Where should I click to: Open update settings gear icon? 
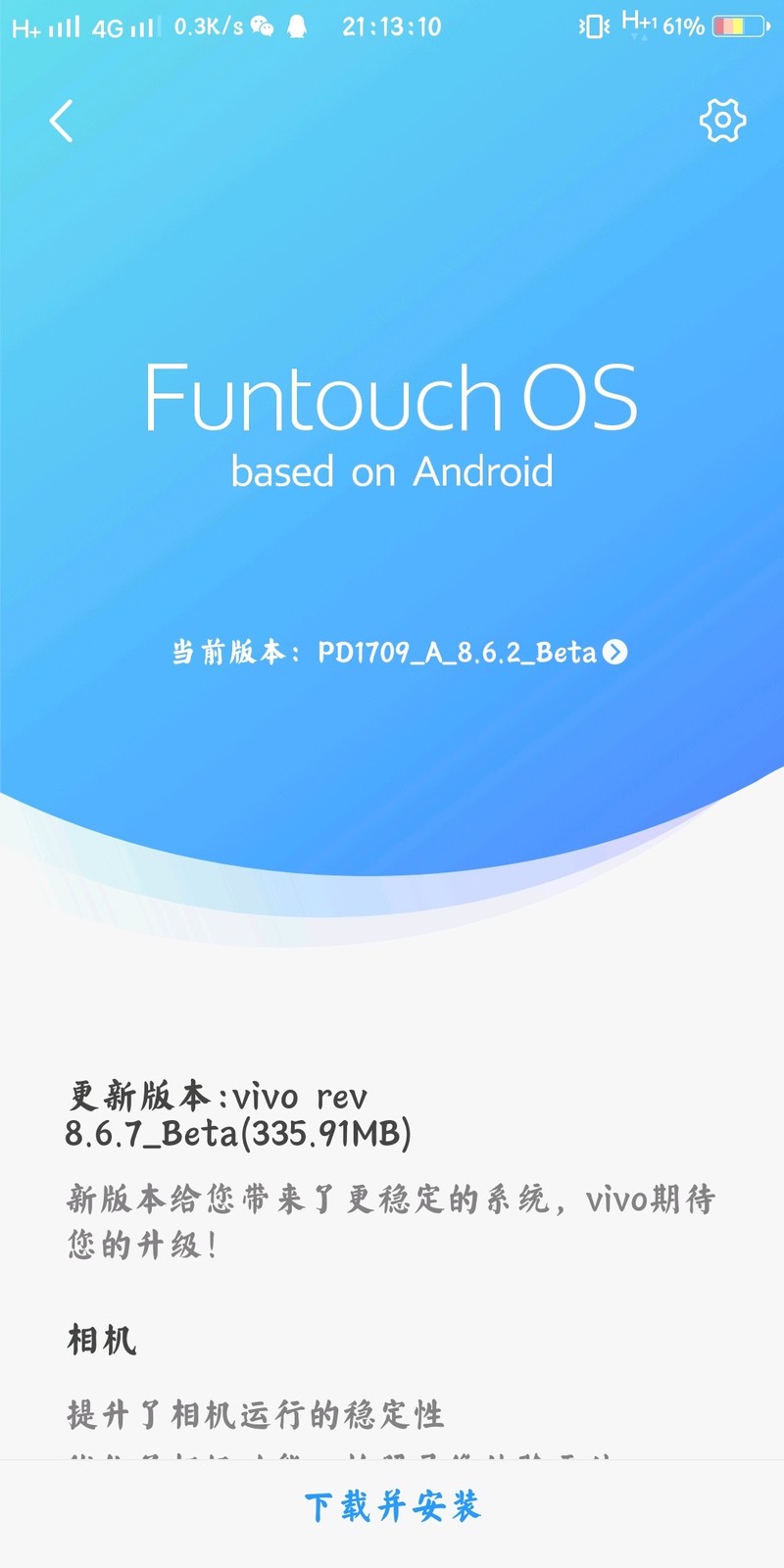(x=722, y=122)
